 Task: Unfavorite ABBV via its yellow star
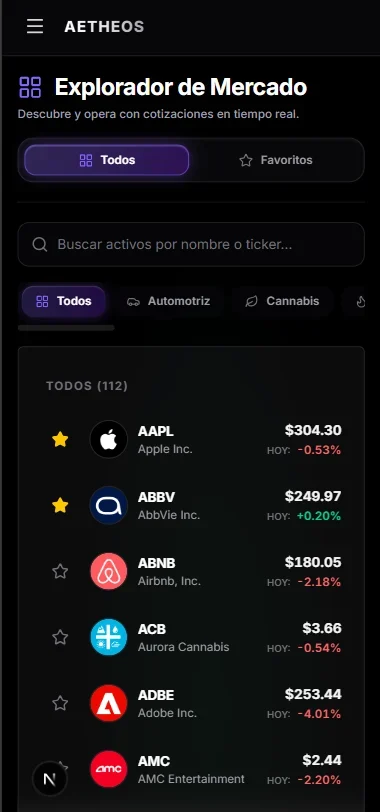tap(60, 505)
